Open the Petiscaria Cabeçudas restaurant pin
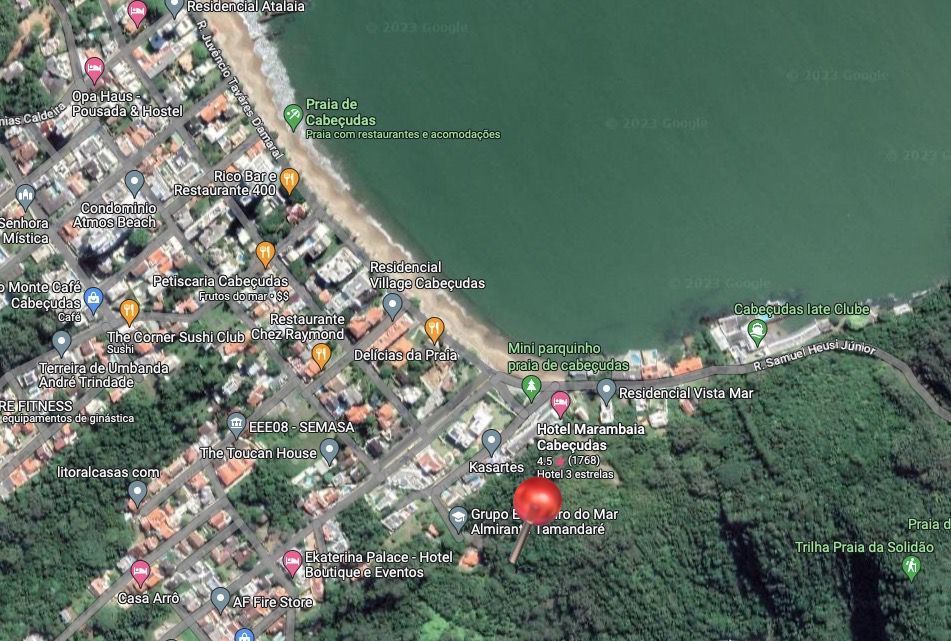The image size is (951, 641). pyautogui.click(x=265, y=253)
